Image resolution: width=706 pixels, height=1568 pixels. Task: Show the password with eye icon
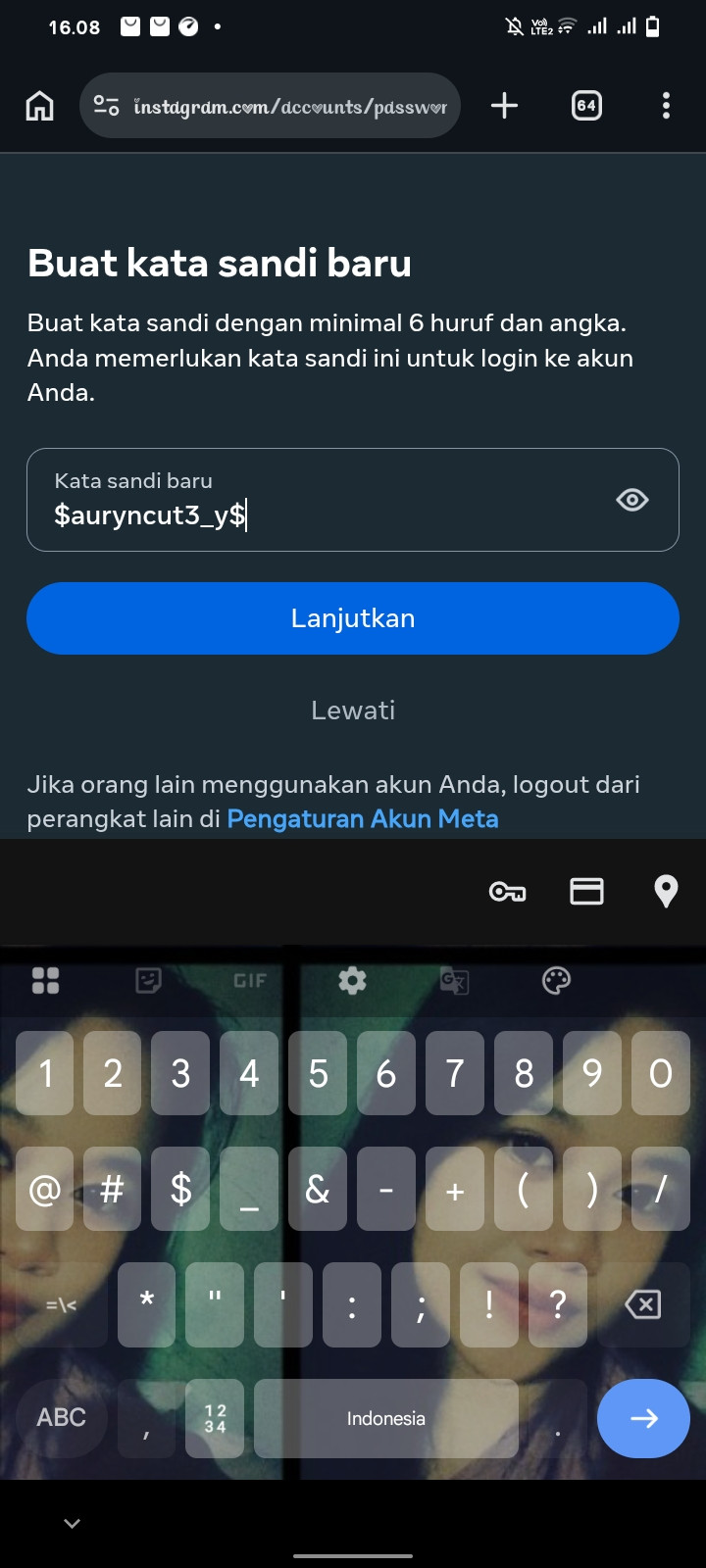tap(632, 500)
